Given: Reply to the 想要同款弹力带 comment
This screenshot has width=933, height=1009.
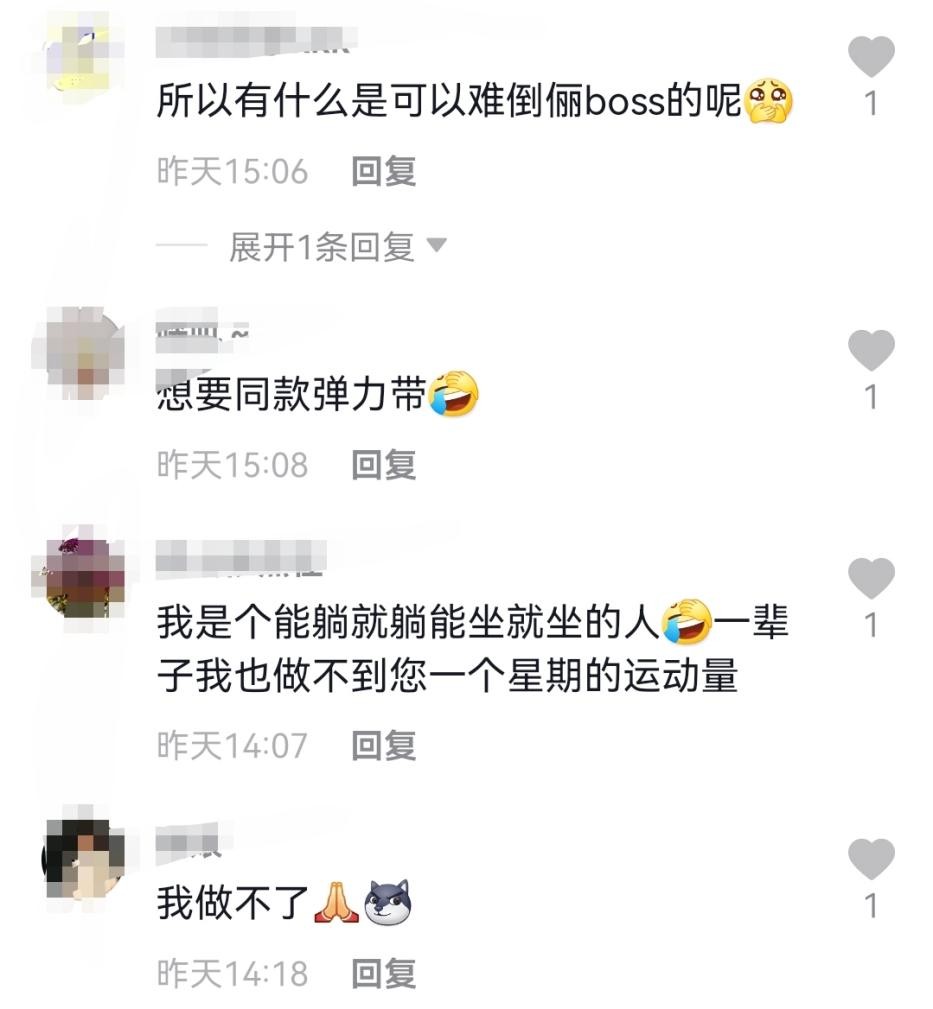Looking at the screenshot, I should pos(383,464).
